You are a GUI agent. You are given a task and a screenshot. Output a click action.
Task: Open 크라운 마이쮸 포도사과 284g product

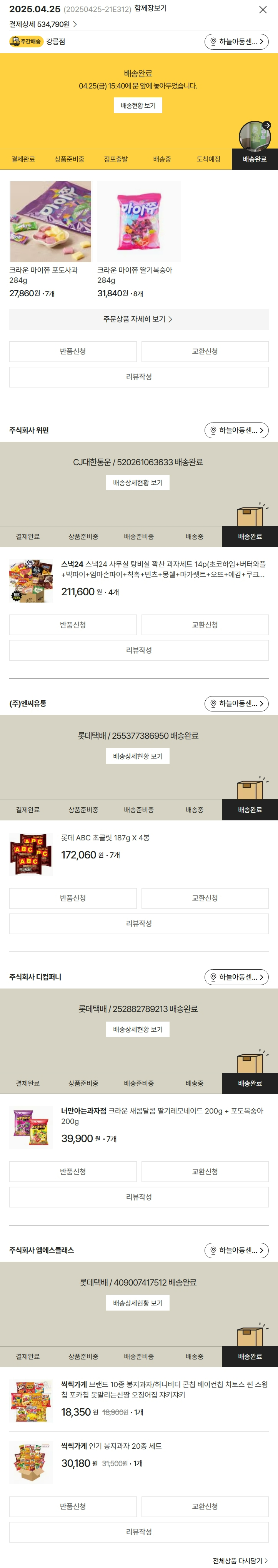click(50, 222)
